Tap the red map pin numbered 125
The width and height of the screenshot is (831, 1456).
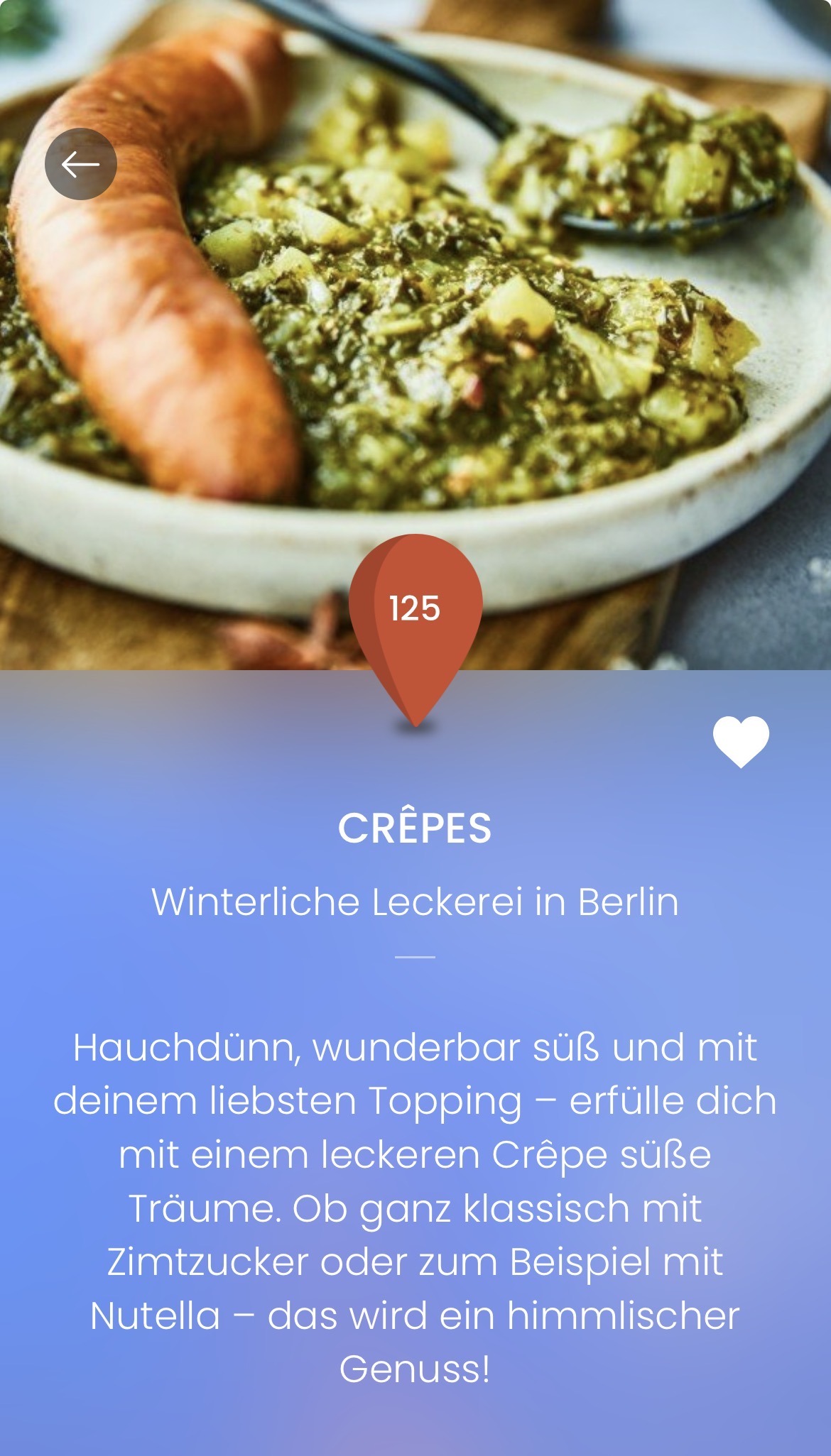point(415,618)
